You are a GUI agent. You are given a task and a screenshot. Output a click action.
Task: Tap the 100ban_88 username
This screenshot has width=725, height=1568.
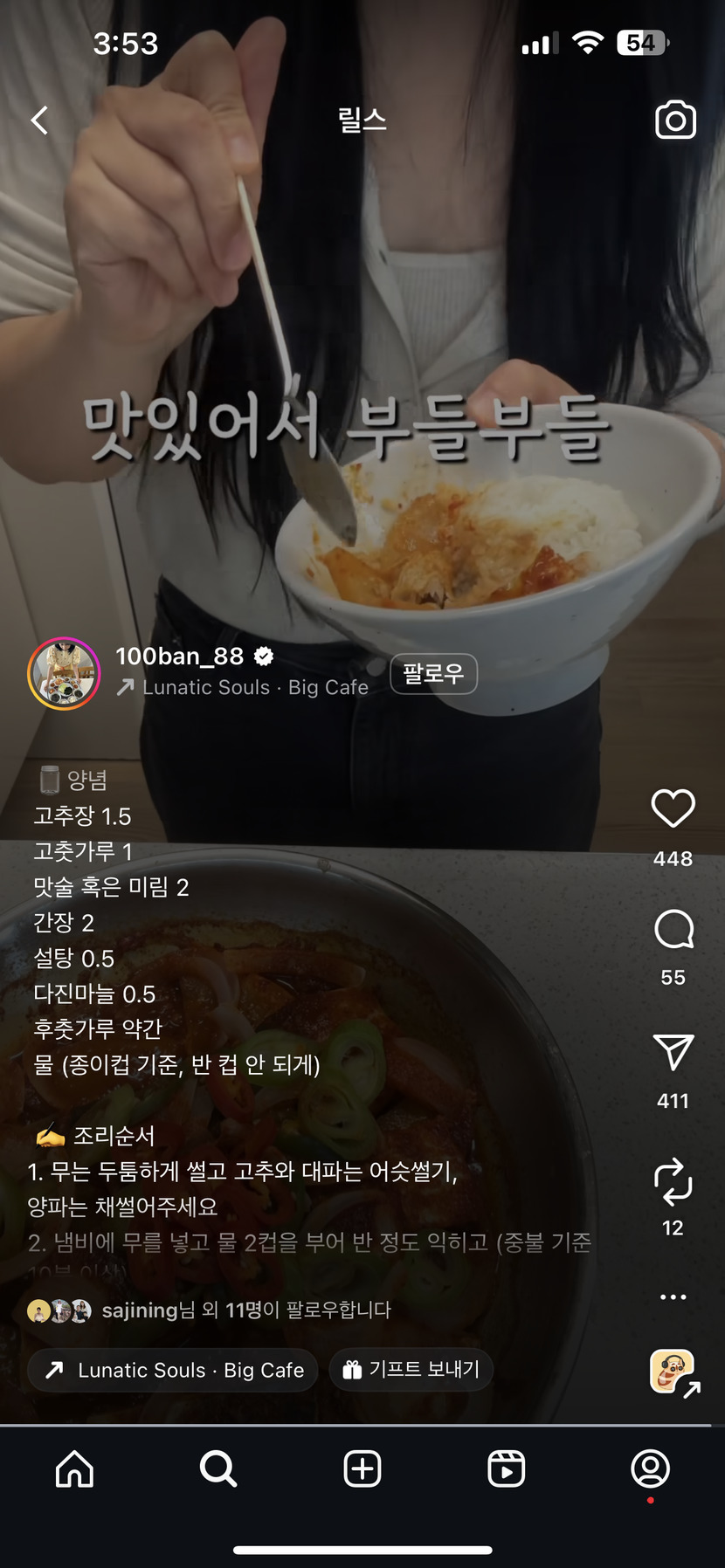pyautogui.click(x=180, y=656)
